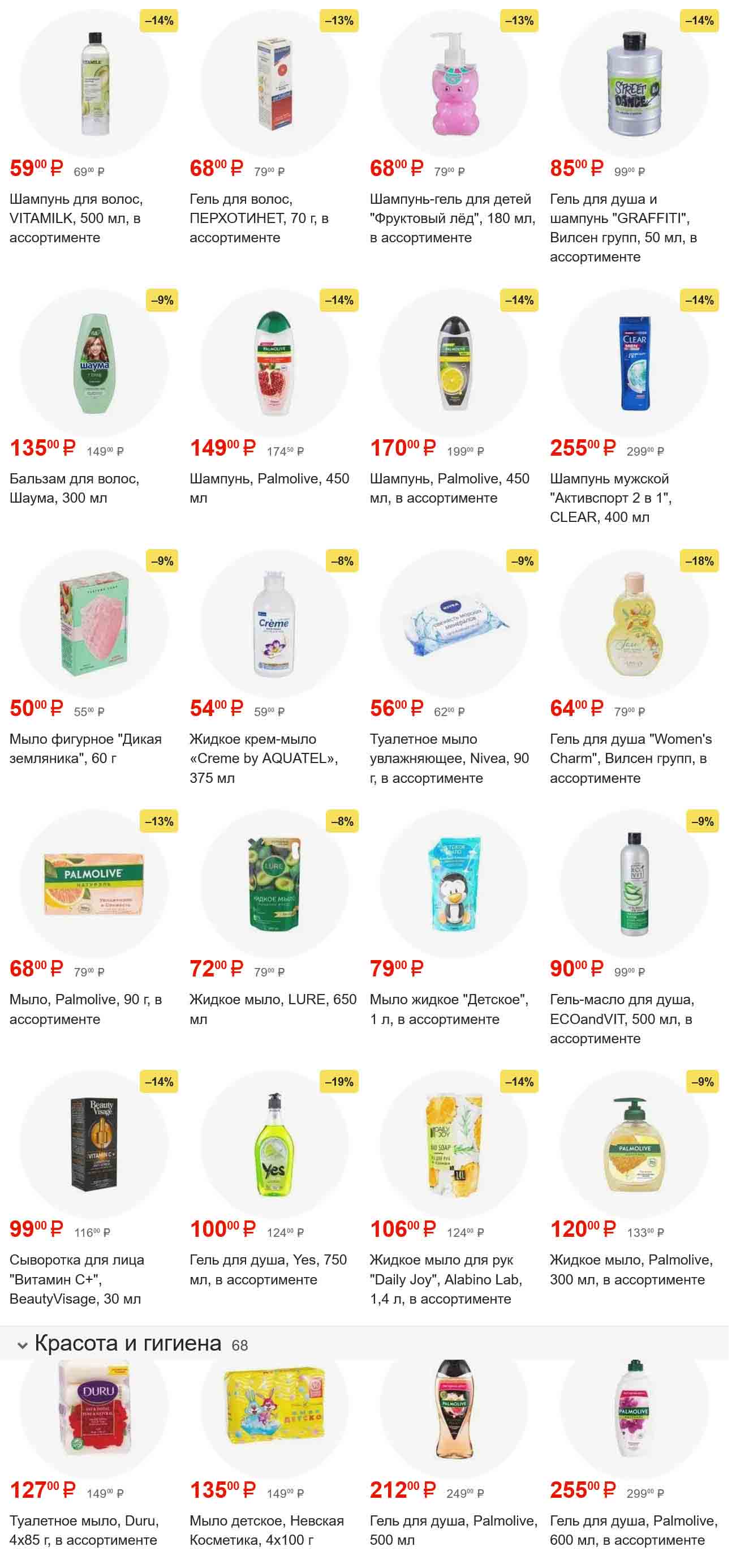The image size is (736, 1568).
Task: Collapse the "Красота и гигиена" section
Action: tap(23, 1345)
